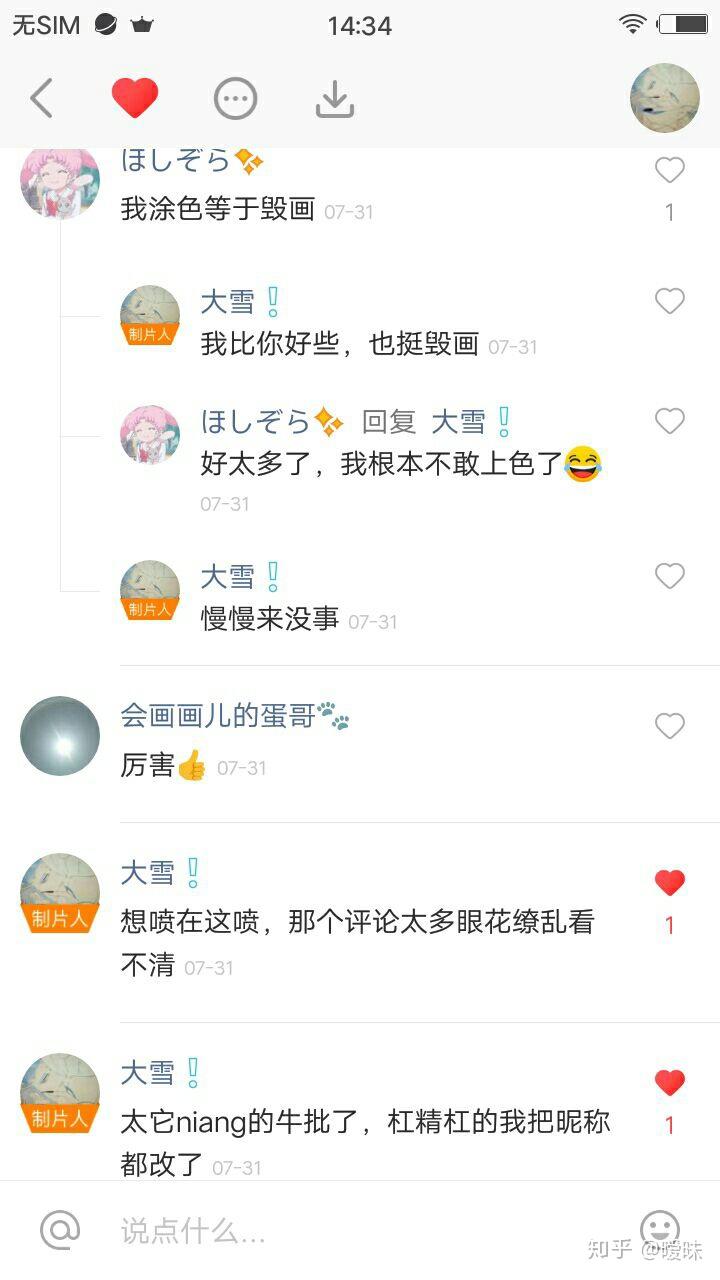Screen dimensions: 720x1280
Task: Open the comments bubble icon in the top bar
Action: click(x=236, y=98)
